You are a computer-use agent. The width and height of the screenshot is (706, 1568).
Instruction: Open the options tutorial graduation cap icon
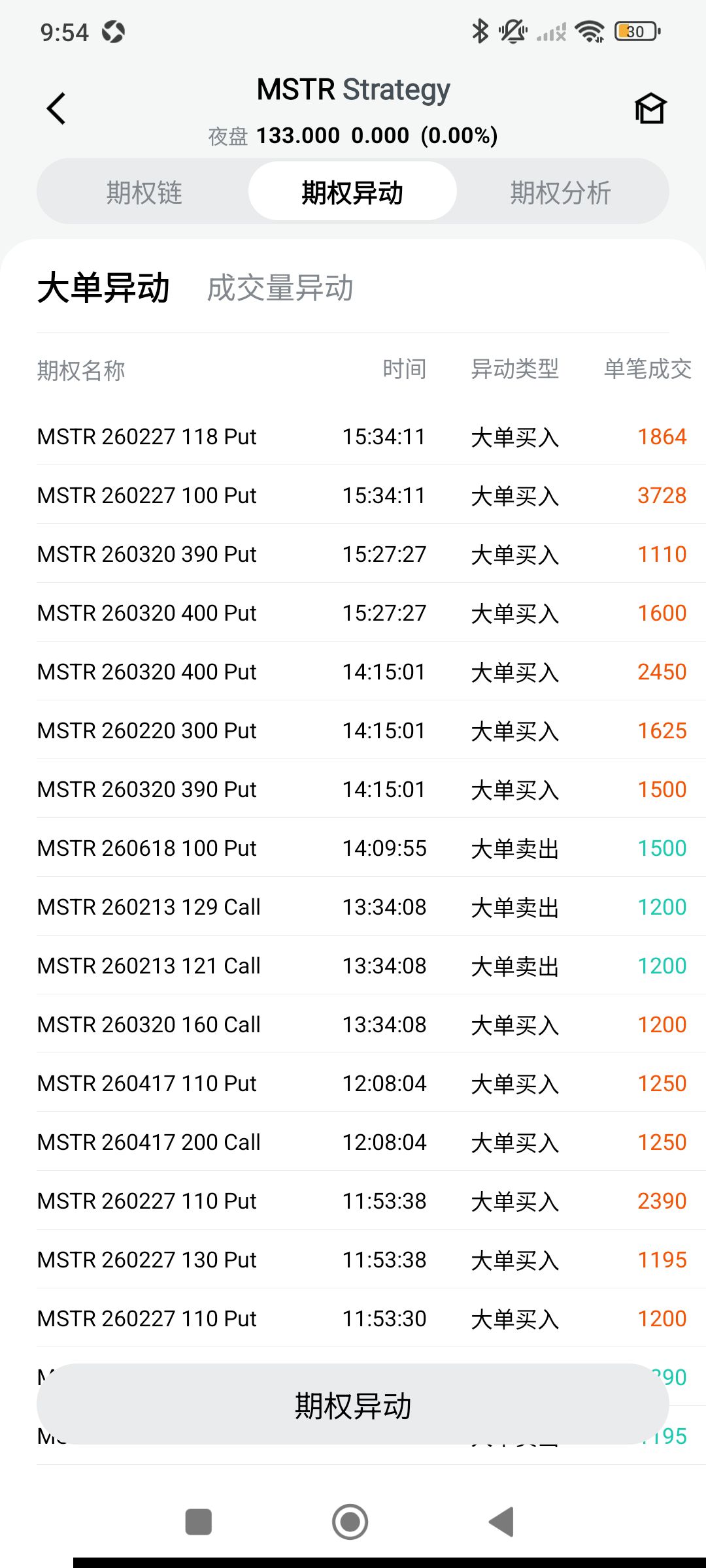tap(650, 108)
